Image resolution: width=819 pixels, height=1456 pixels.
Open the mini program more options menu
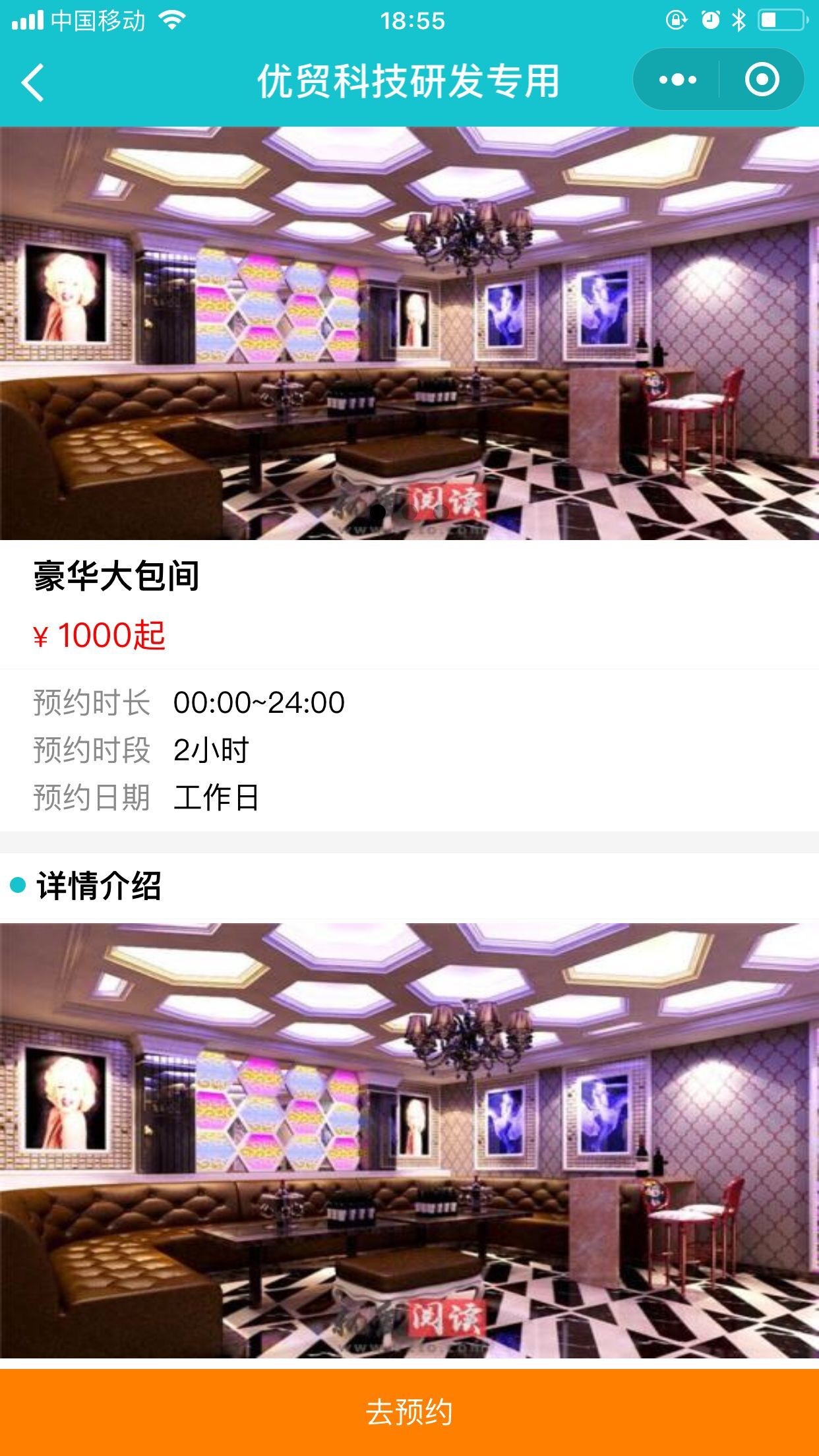pyautogui.click(x=677, y=80)
